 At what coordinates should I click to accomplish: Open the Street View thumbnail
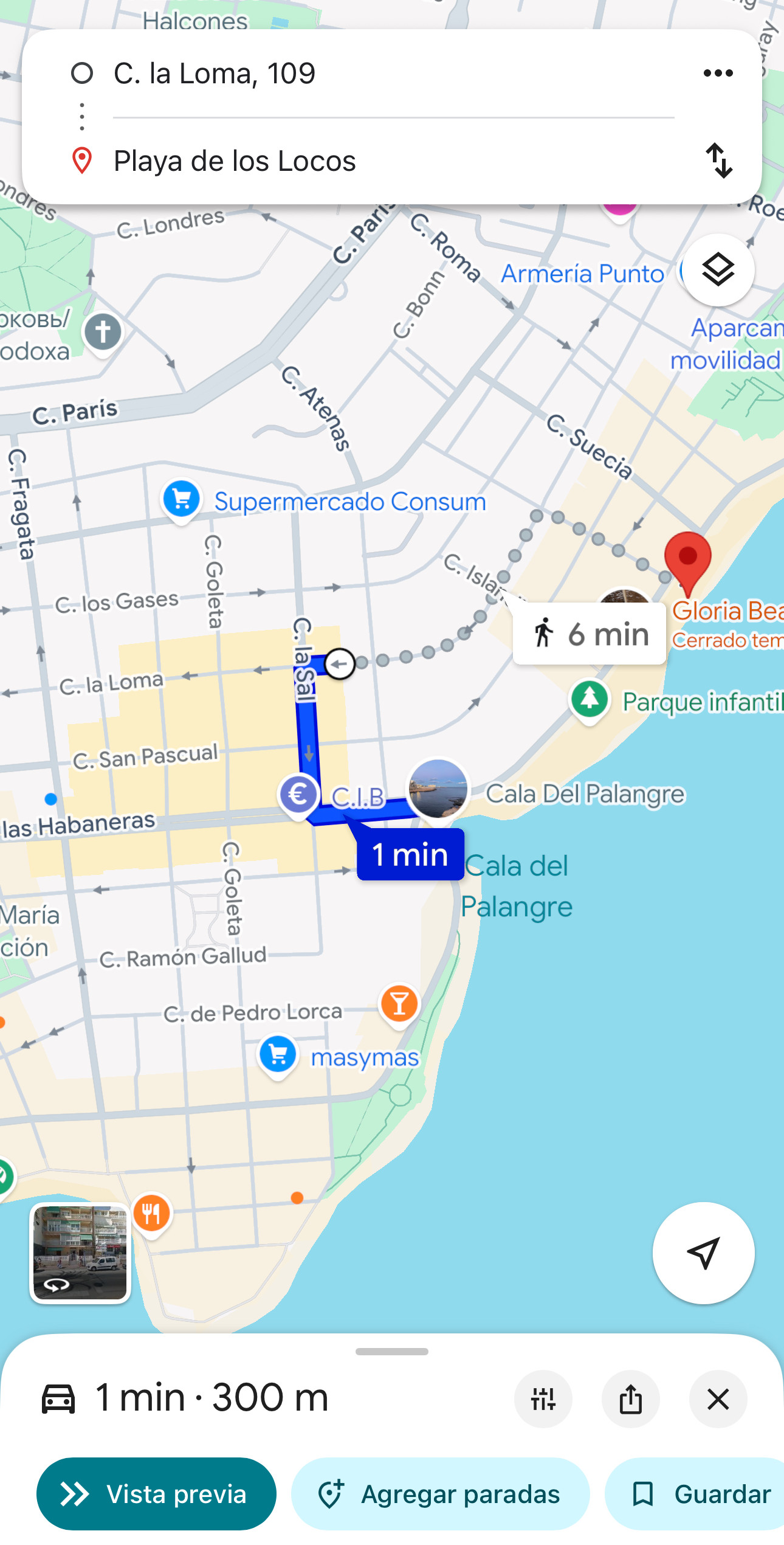(80, 1253)
